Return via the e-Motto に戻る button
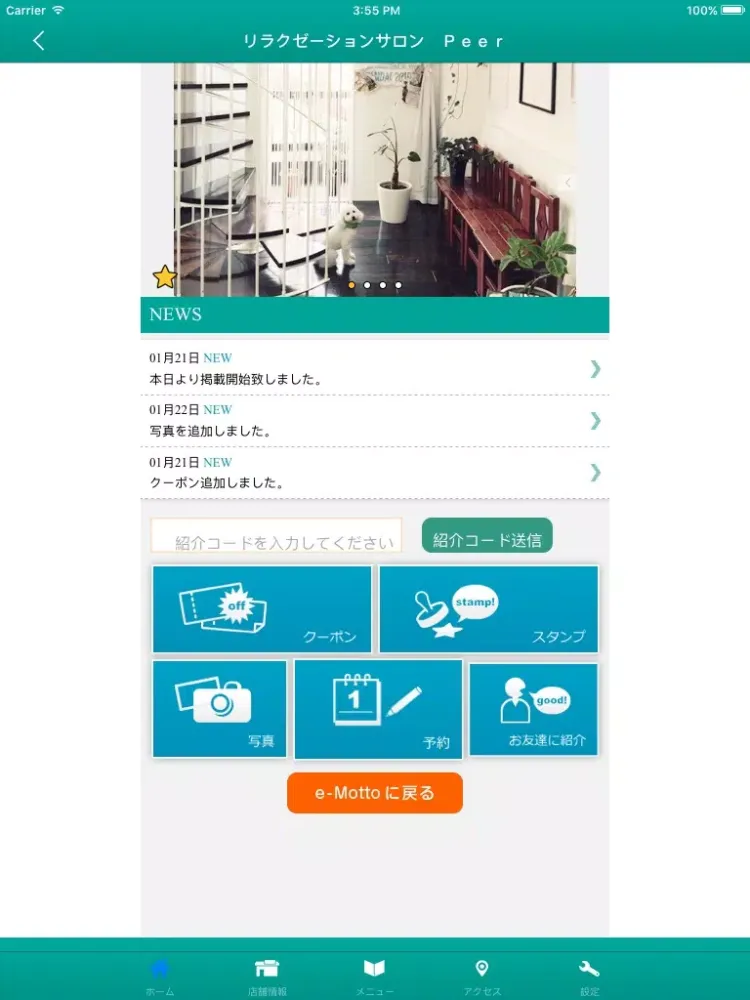 375,793
